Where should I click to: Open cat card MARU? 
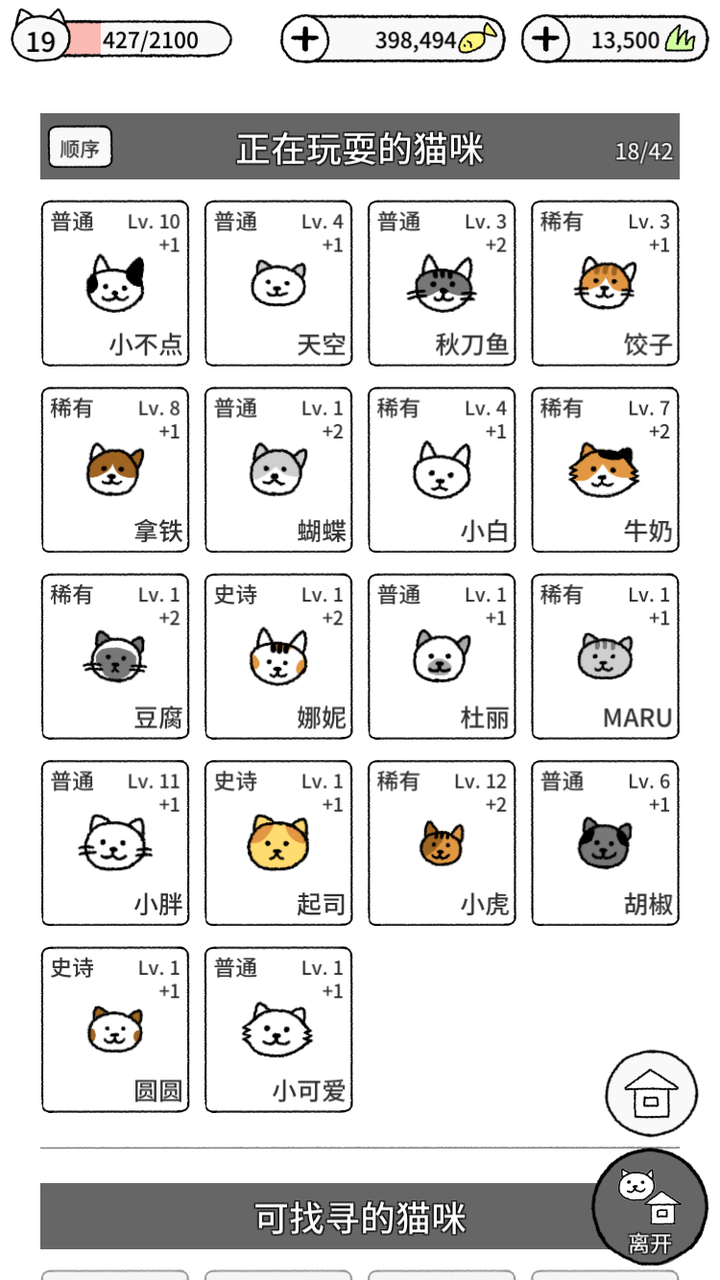(x=605, y=656)
